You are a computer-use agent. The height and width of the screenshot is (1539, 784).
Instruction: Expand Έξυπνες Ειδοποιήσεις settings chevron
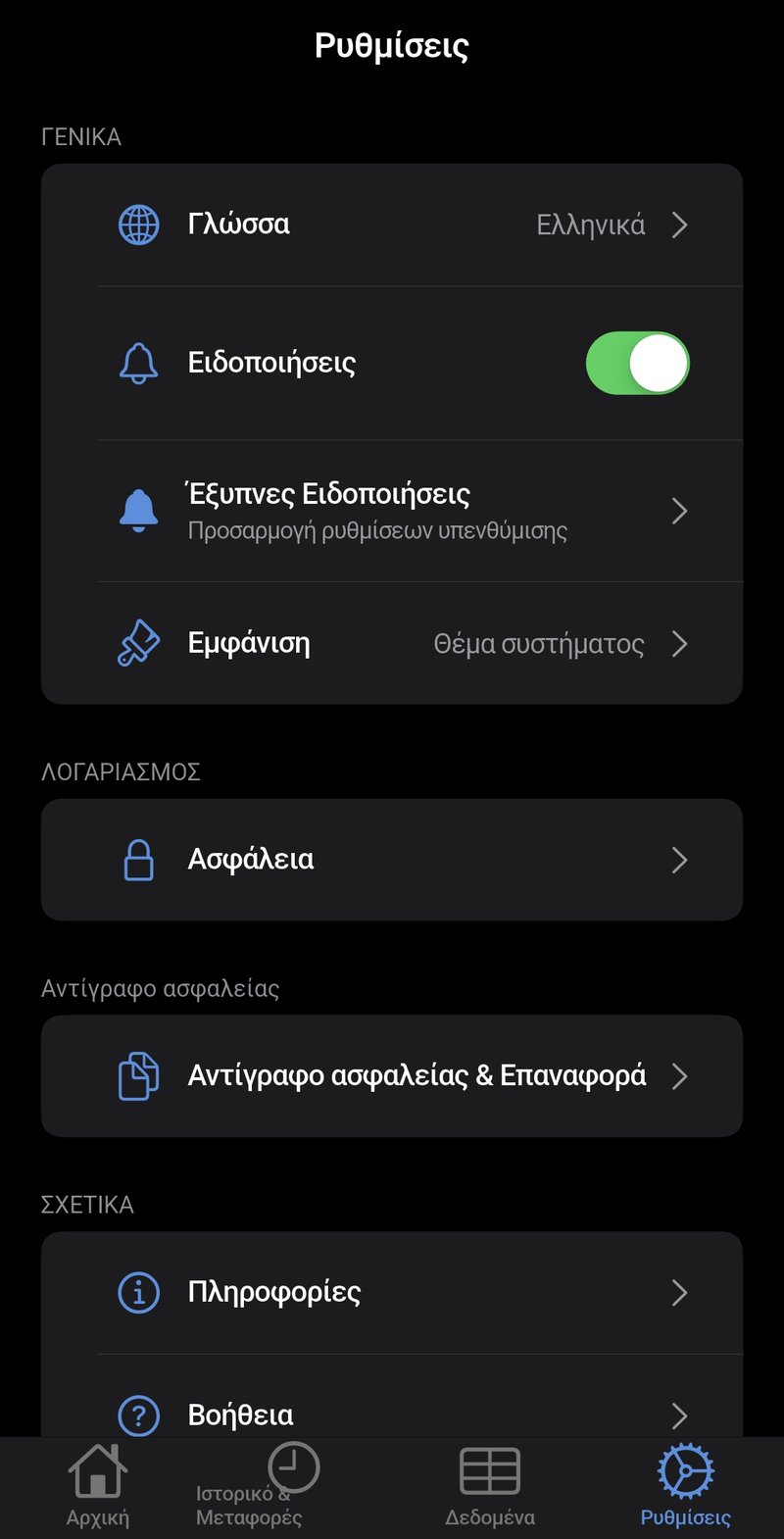[x=679, y=511]
